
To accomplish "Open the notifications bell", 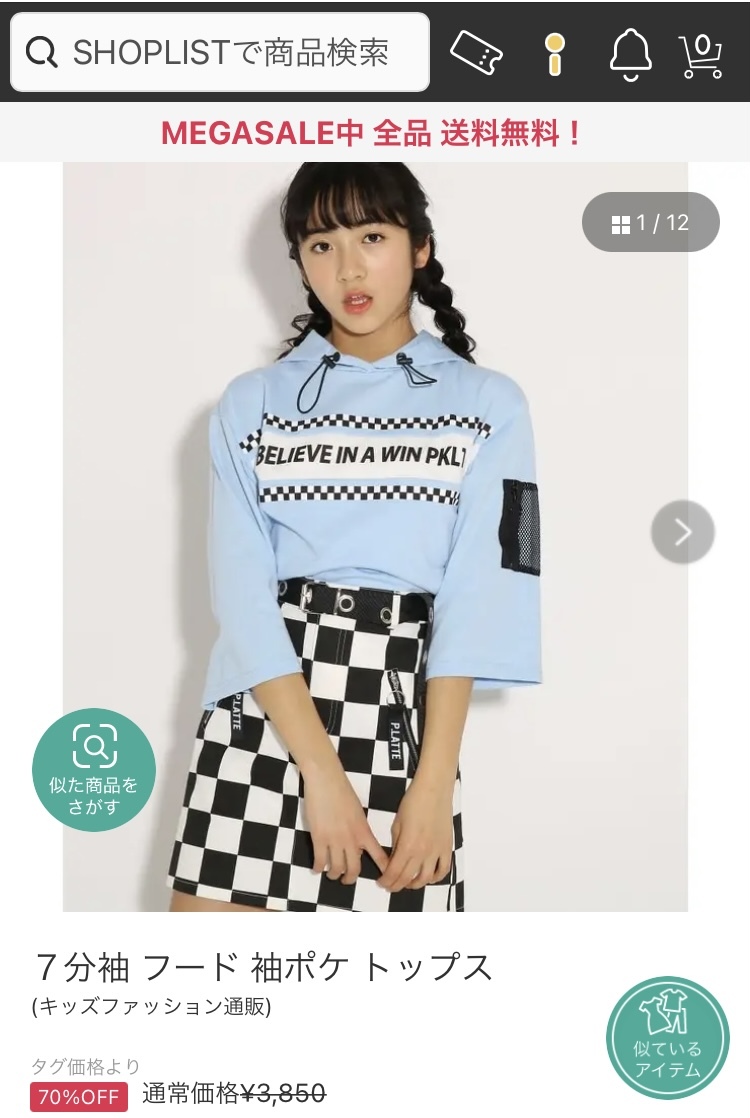I will coord(630,52).
